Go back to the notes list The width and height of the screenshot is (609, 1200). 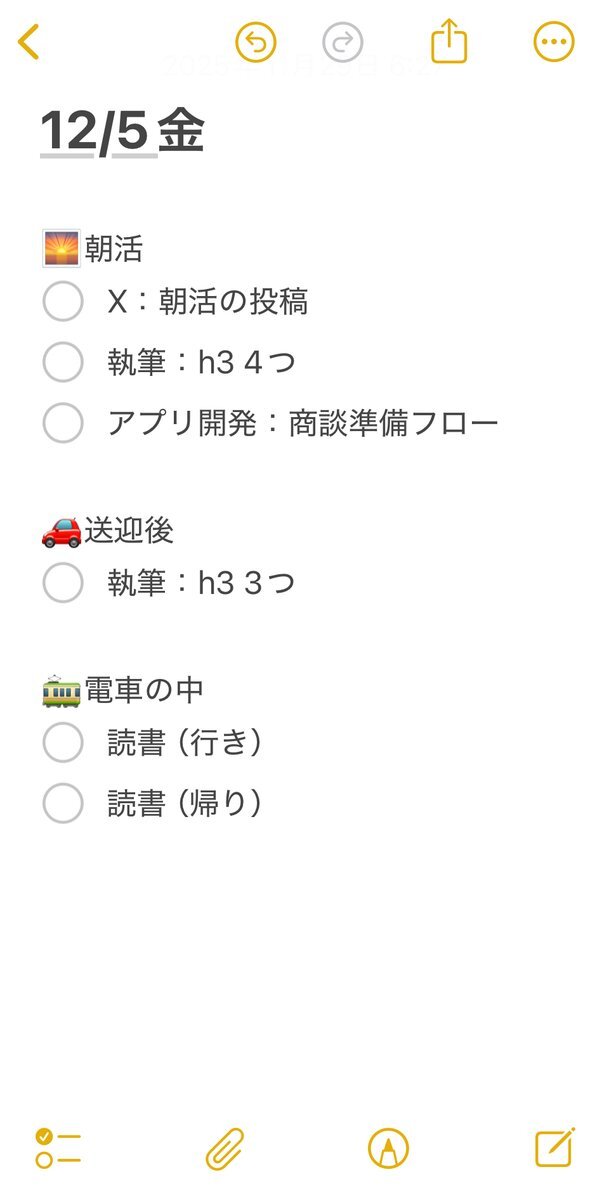[x=29, y=42]
